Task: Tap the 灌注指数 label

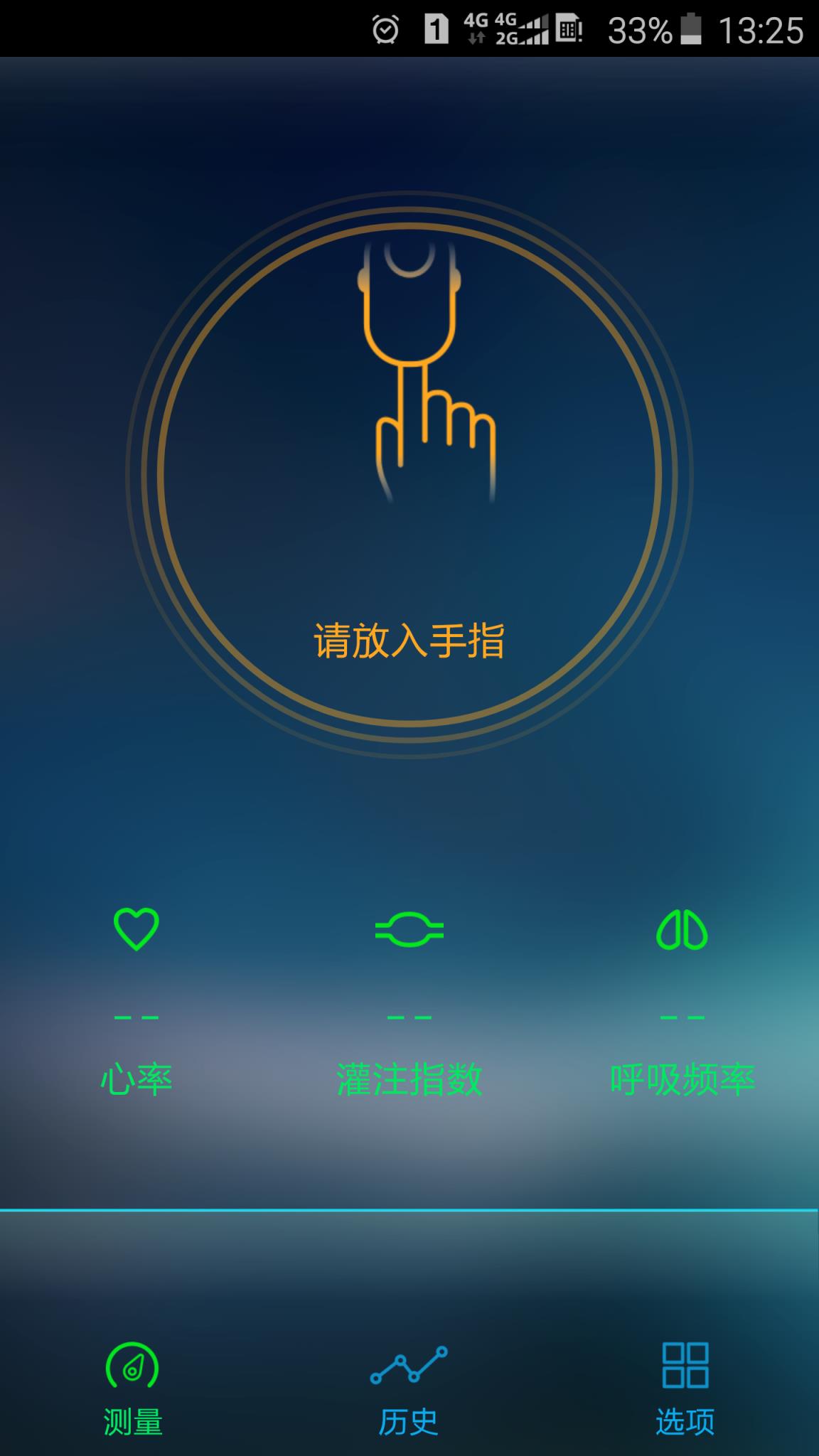Action: tap(409, 1078)
